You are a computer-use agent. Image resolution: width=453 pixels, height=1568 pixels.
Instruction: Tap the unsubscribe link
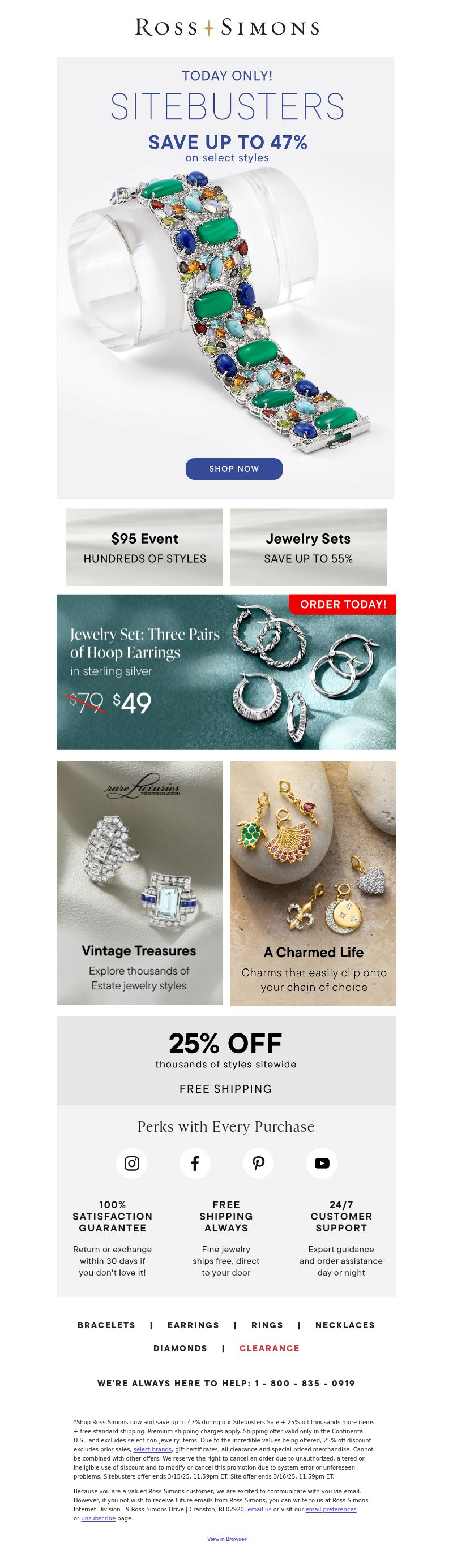click(98, 1518)
